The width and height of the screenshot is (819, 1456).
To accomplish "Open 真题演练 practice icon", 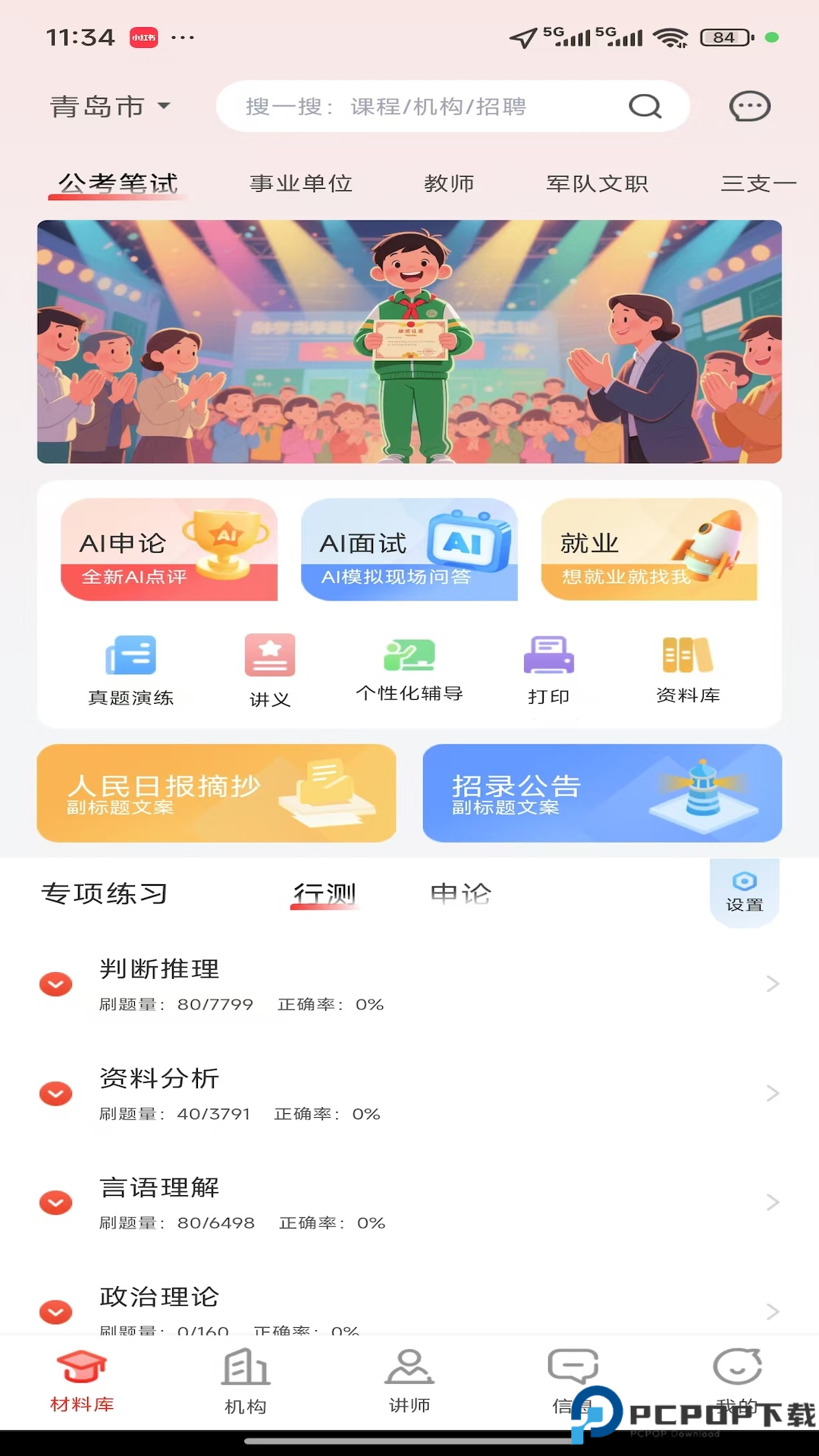I will (130, 667).
